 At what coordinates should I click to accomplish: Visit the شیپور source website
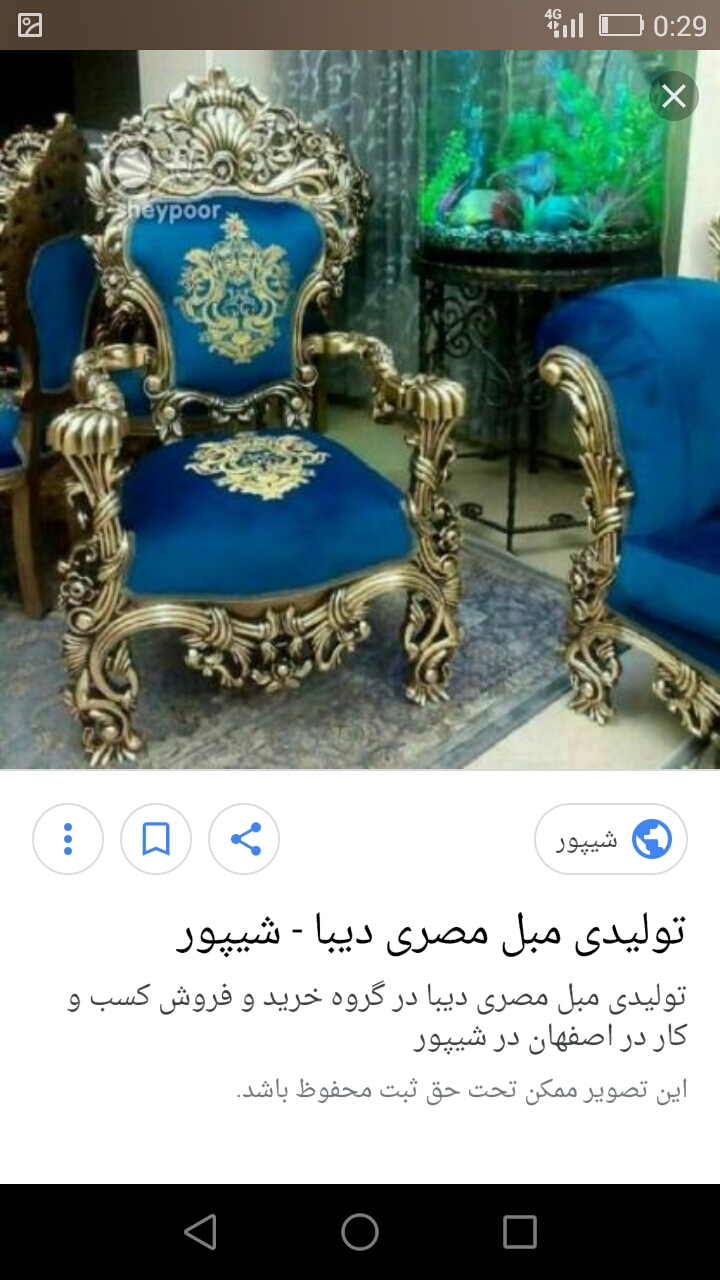pyautogui.click(x=611, y=839)
